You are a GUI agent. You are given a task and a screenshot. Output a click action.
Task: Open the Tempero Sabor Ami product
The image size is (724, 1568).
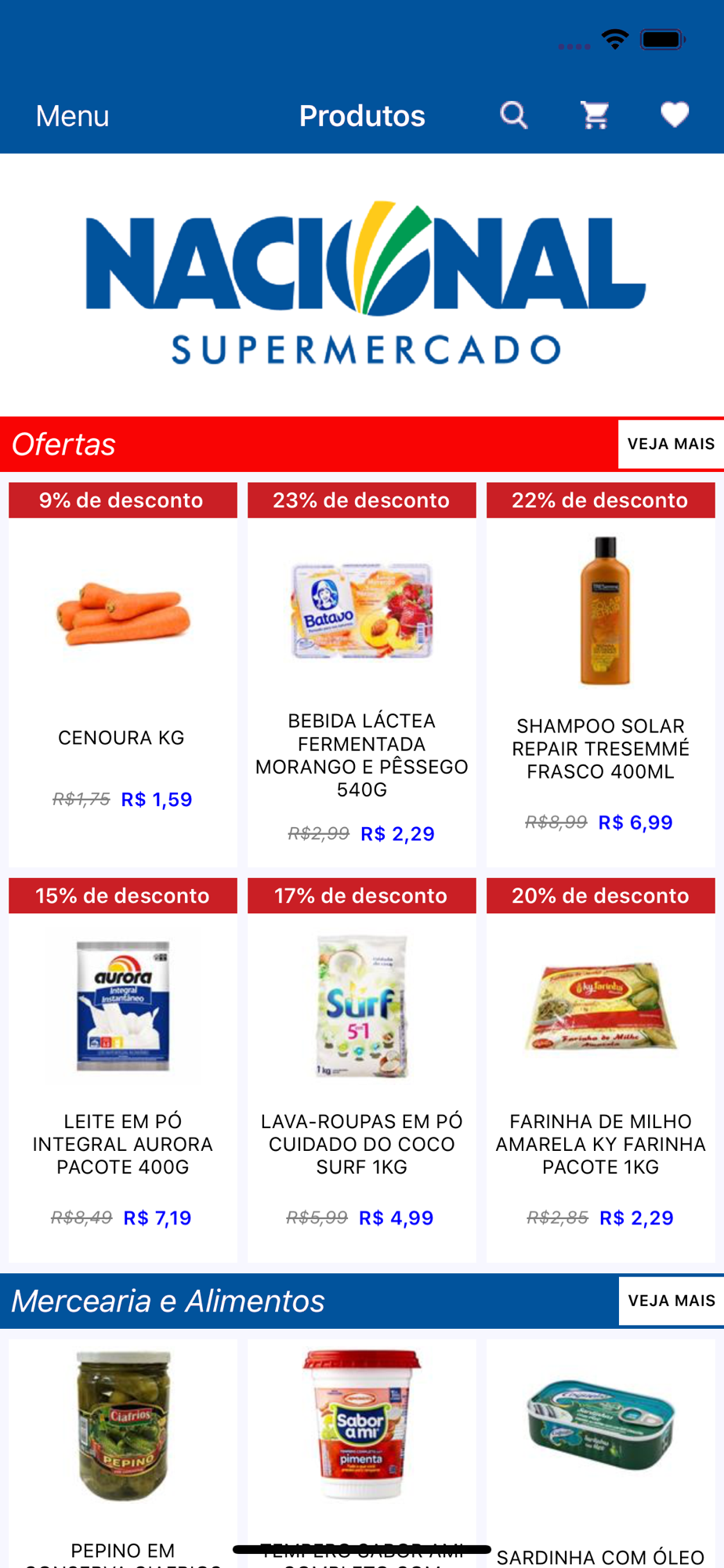pyautogui.click(x=361, y=1435)
